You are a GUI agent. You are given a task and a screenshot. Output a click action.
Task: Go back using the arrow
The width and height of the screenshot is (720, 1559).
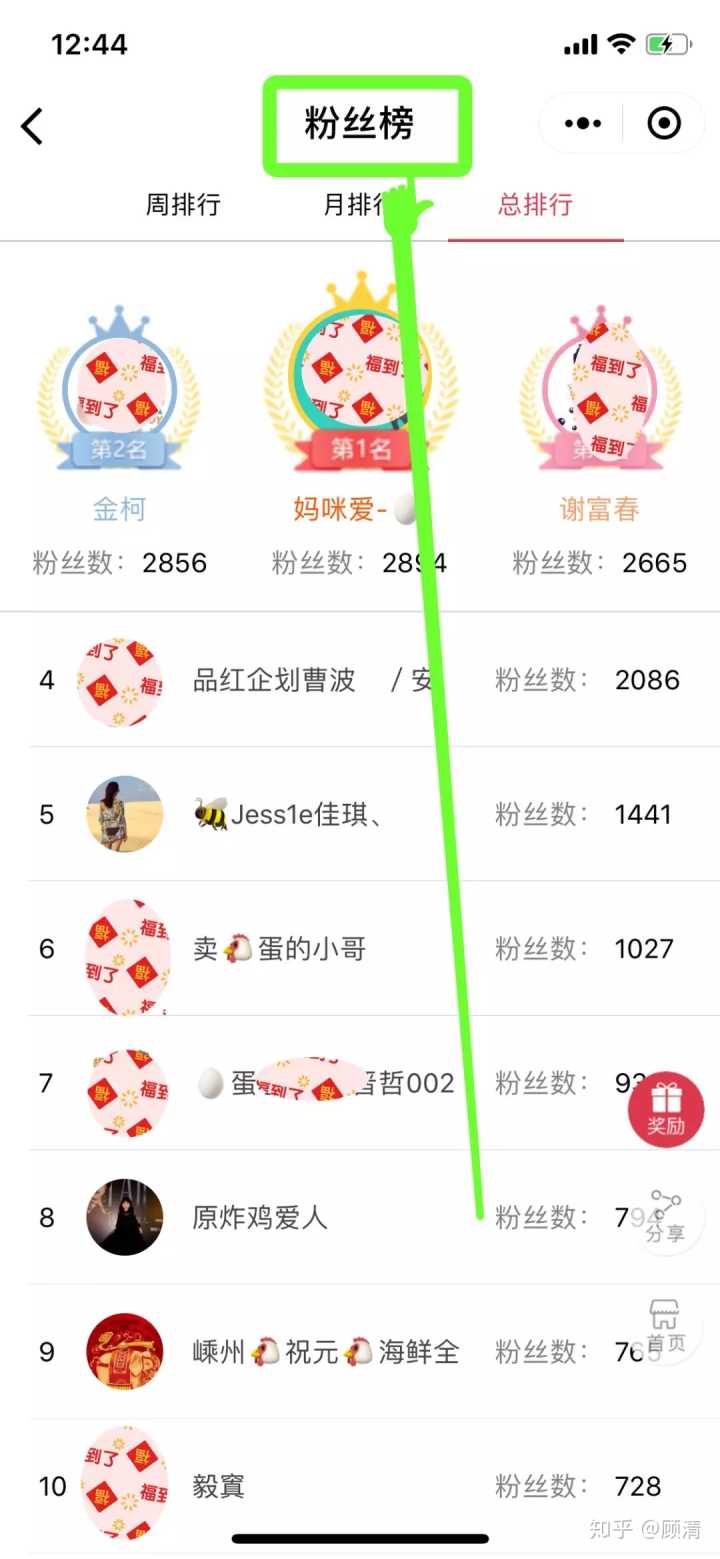coord(33,126)
